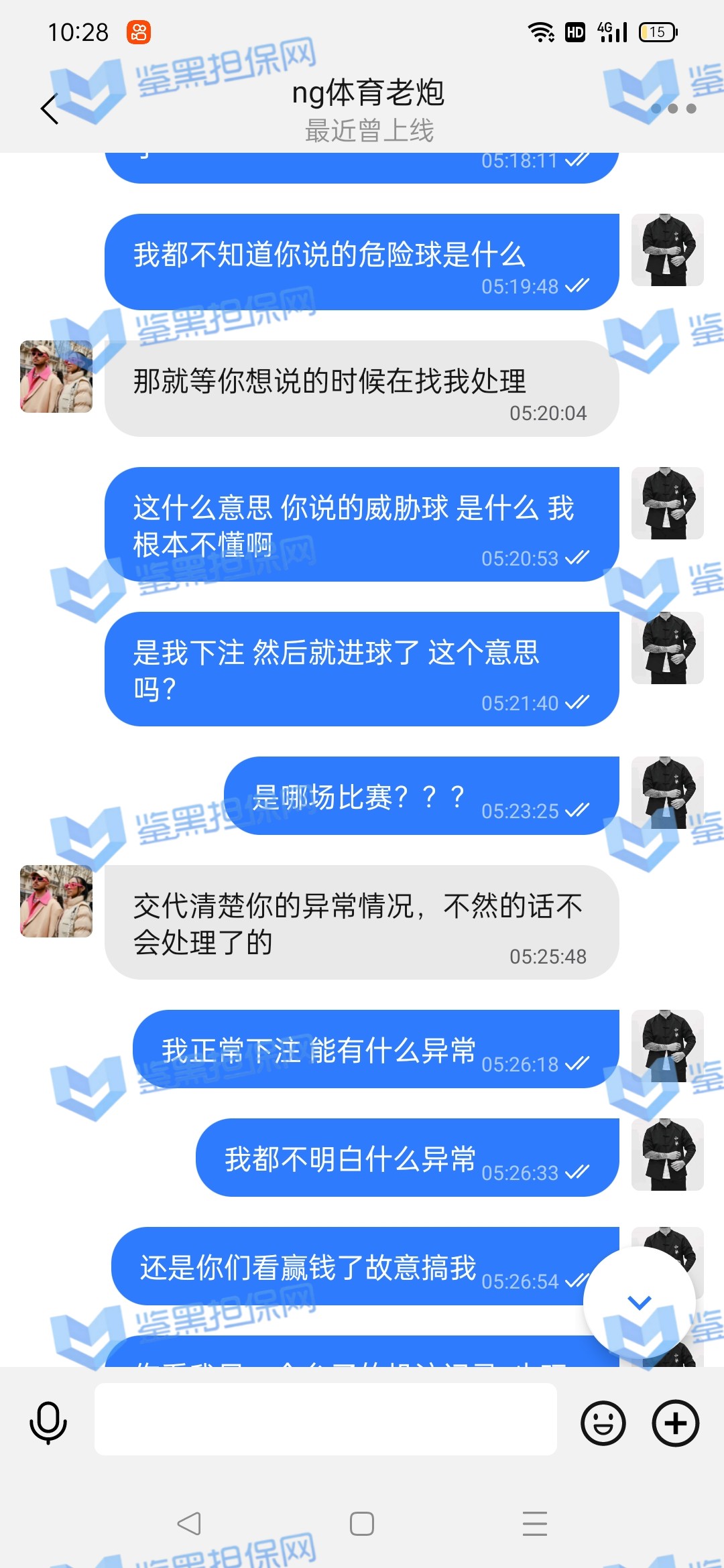Focus the message input field
This screenshot has height=1568, width=724.
coord(325,1419)
